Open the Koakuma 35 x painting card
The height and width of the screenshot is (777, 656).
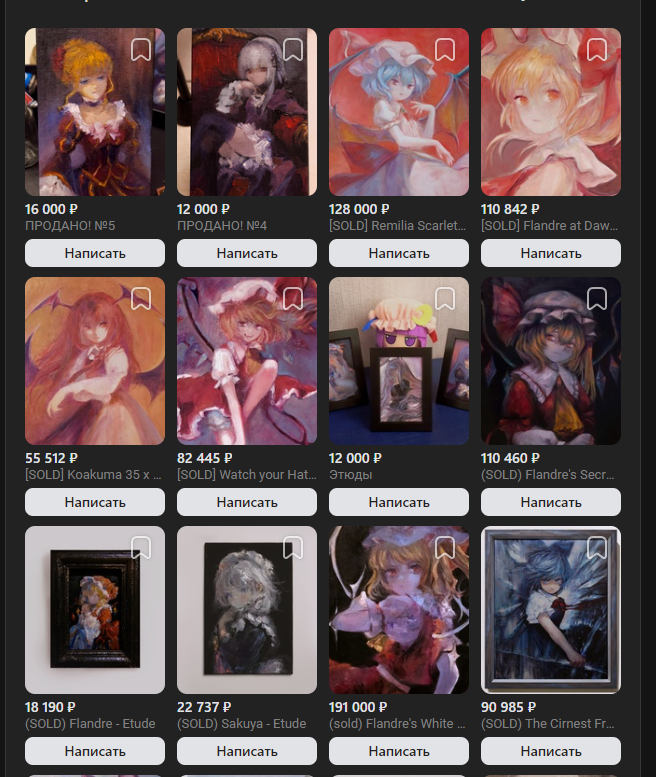pos(95,361)
